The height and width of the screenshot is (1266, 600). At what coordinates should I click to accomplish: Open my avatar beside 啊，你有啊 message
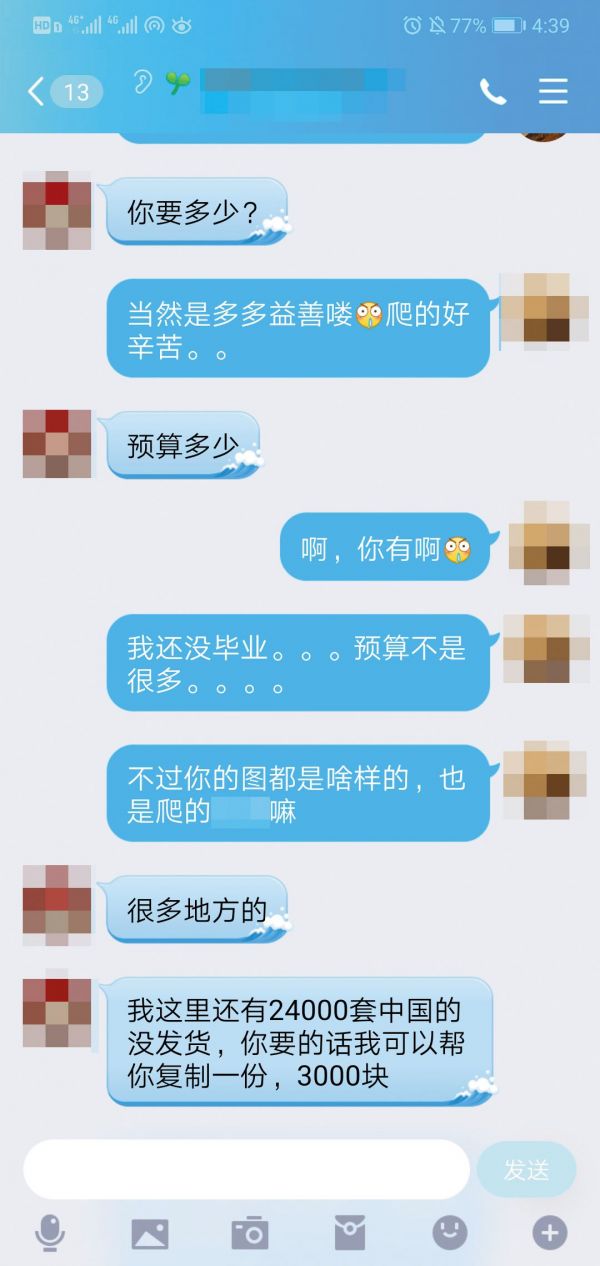[x=544, y=547]
